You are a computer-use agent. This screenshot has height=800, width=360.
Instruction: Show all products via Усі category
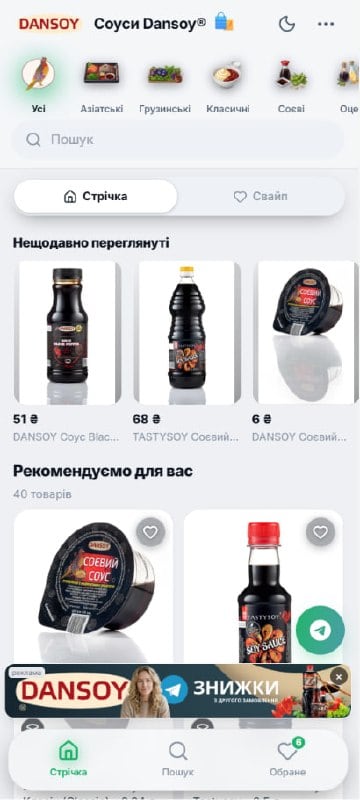pos(38,85)
